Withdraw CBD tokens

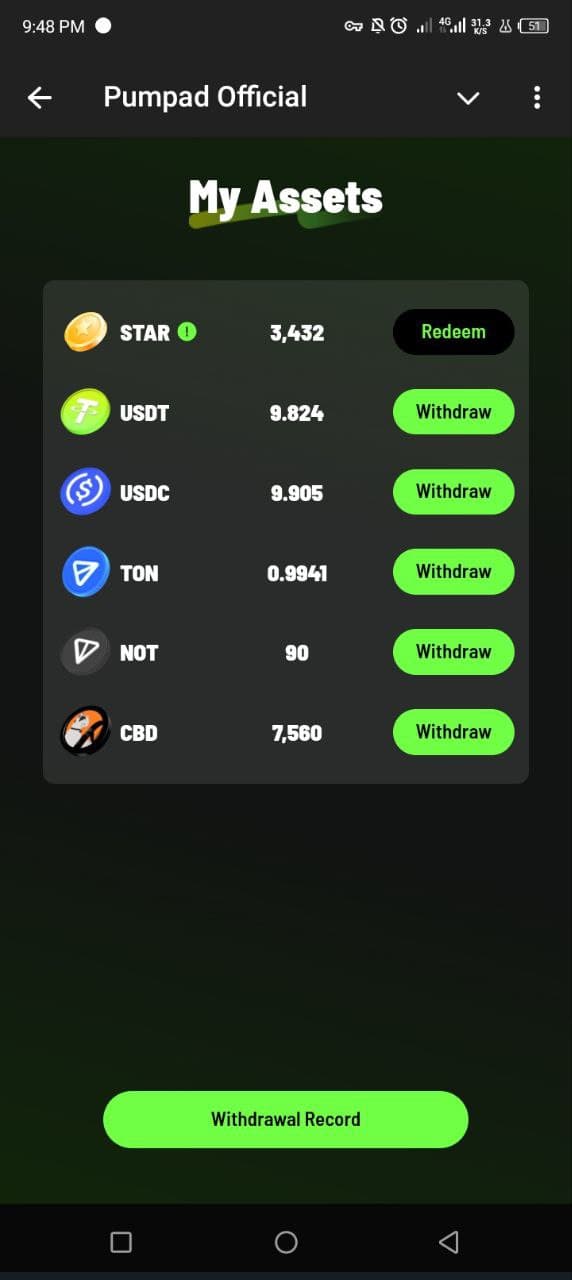(453, 732)
